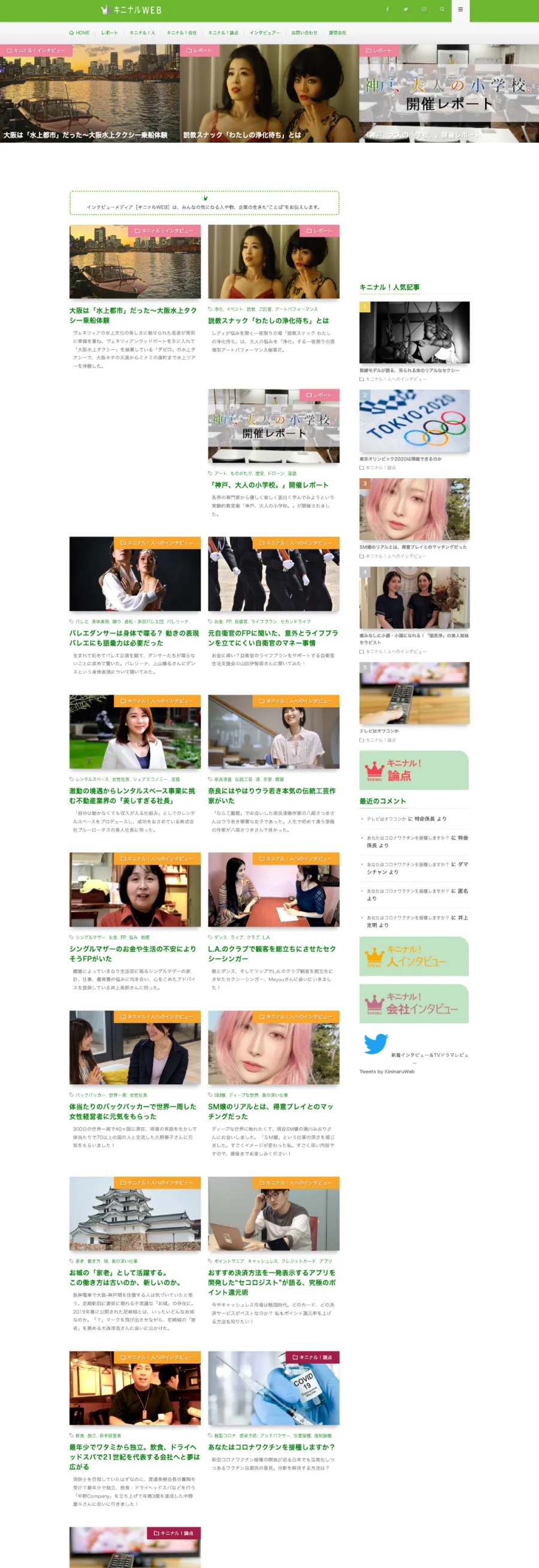Viewport: 539px width, 1568px height.
Task: Open article 奈良にはやはりウラ若き本気の伝統工芸作家がいた
Action: click(x=271, y=795)
